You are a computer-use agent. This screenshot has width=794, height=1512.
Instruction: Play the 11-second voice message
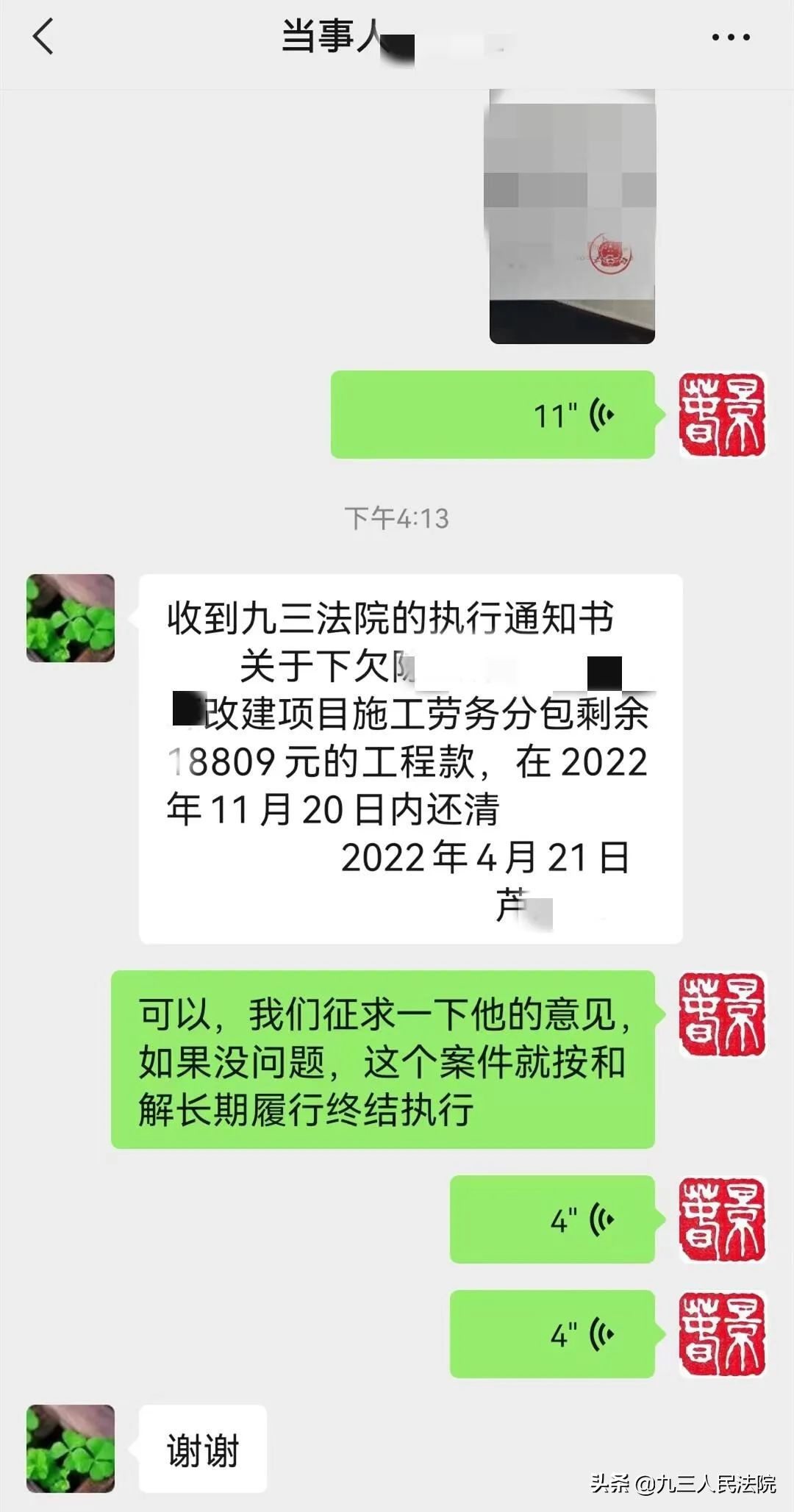(493, 415)
